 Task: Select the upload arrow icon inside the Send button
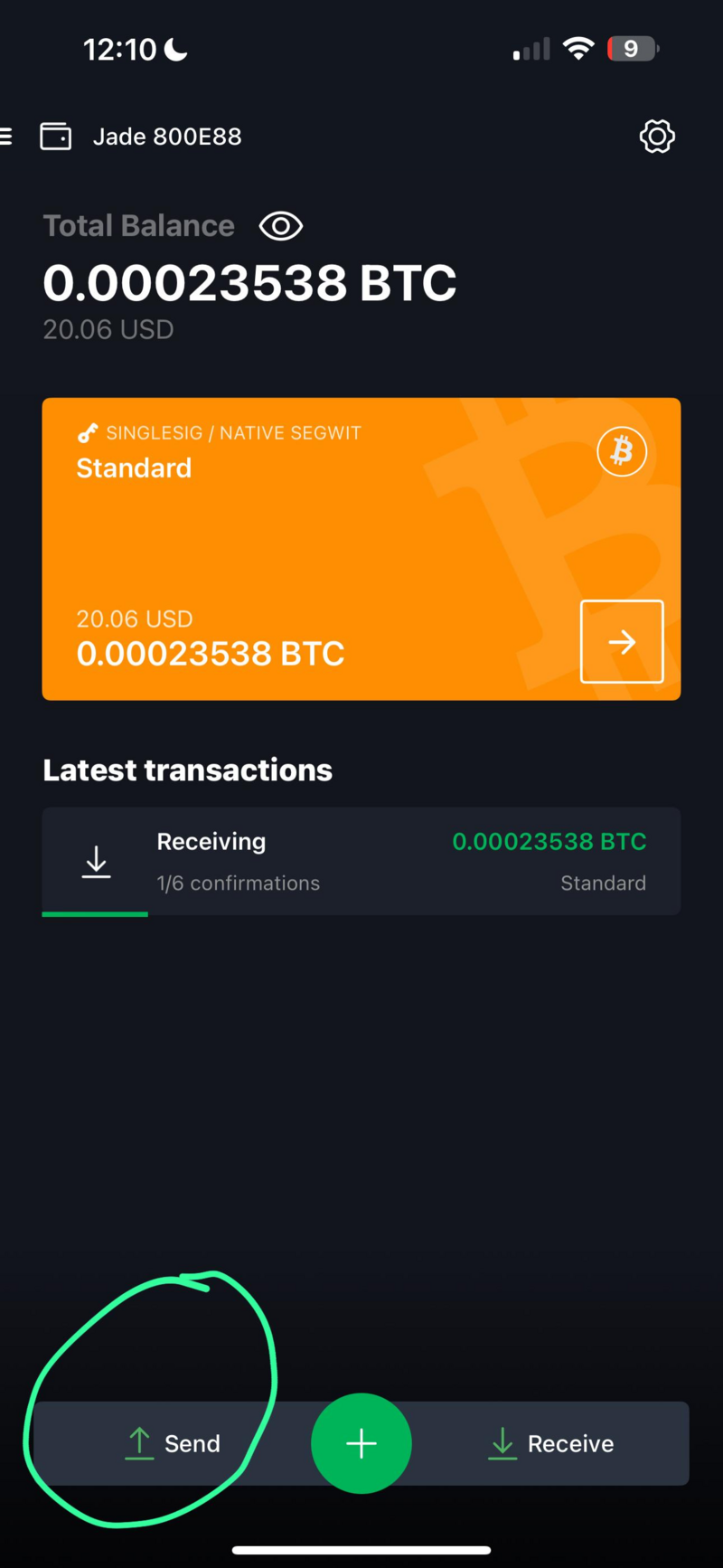pyautogui.click(x=139, y=1443)
